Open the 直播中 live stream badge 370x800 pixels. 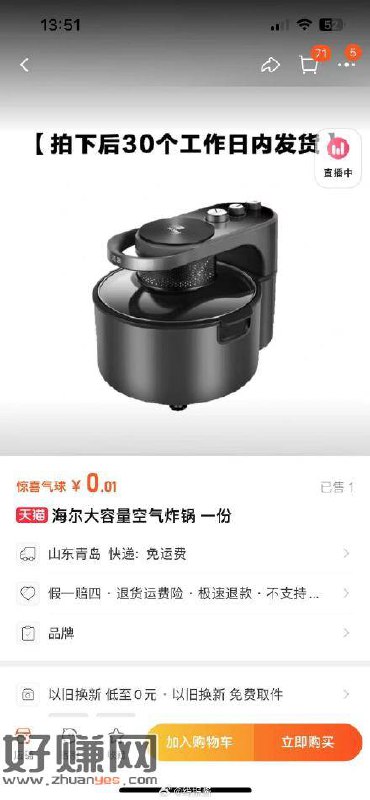[x=338, y=158]
